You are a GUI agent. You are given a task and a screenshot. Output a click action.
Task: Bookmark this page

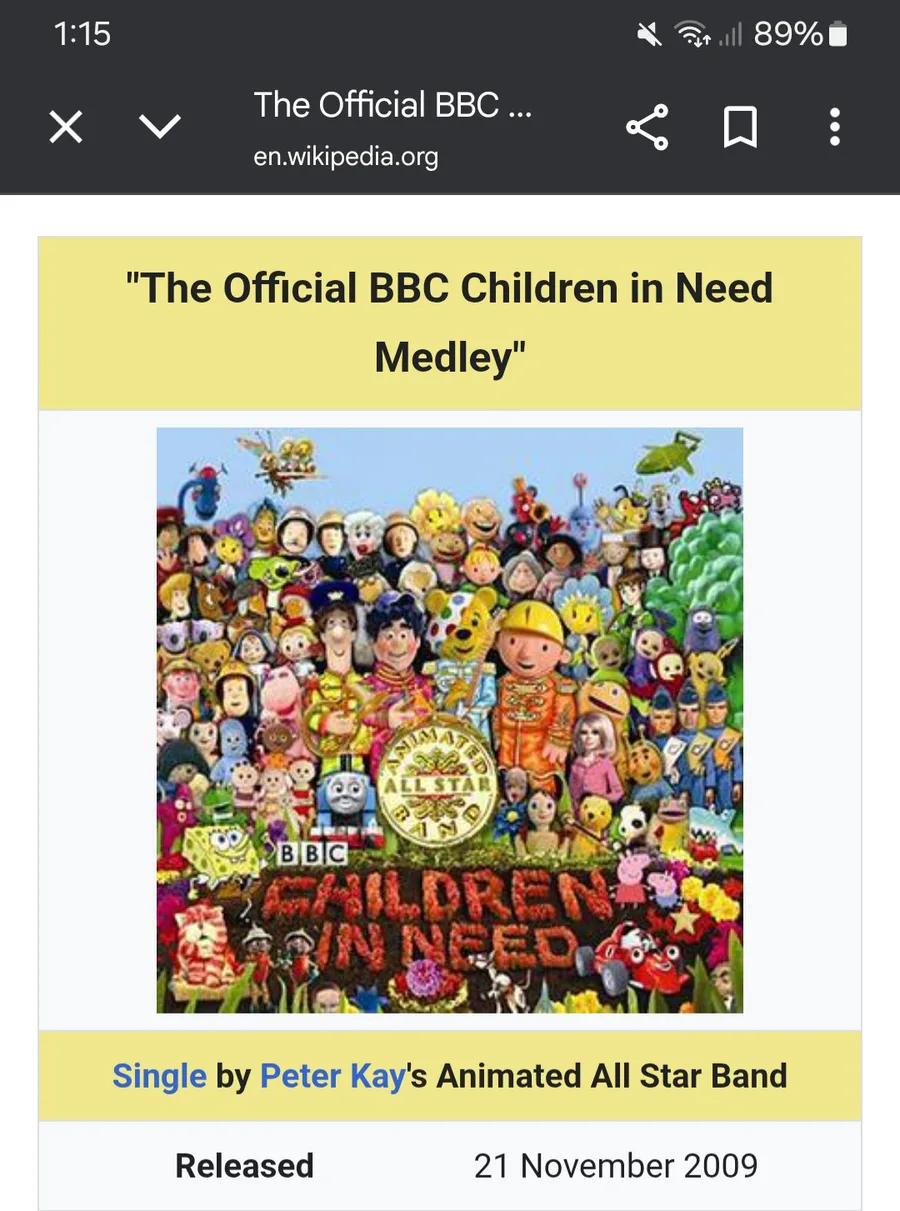point(740,127)
